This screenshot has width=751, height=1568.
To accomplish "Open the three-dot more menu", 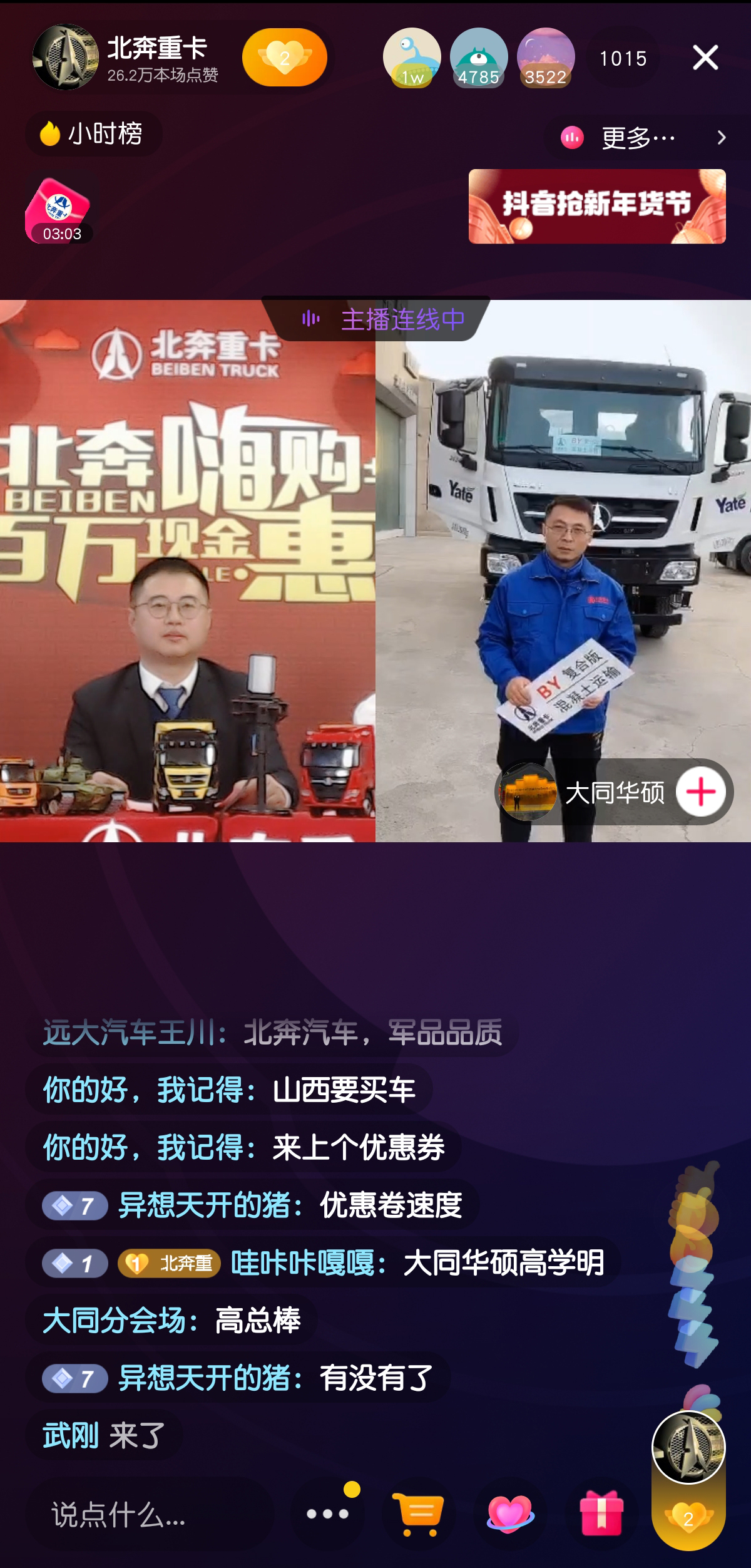I will click(x=327, y=1514).
